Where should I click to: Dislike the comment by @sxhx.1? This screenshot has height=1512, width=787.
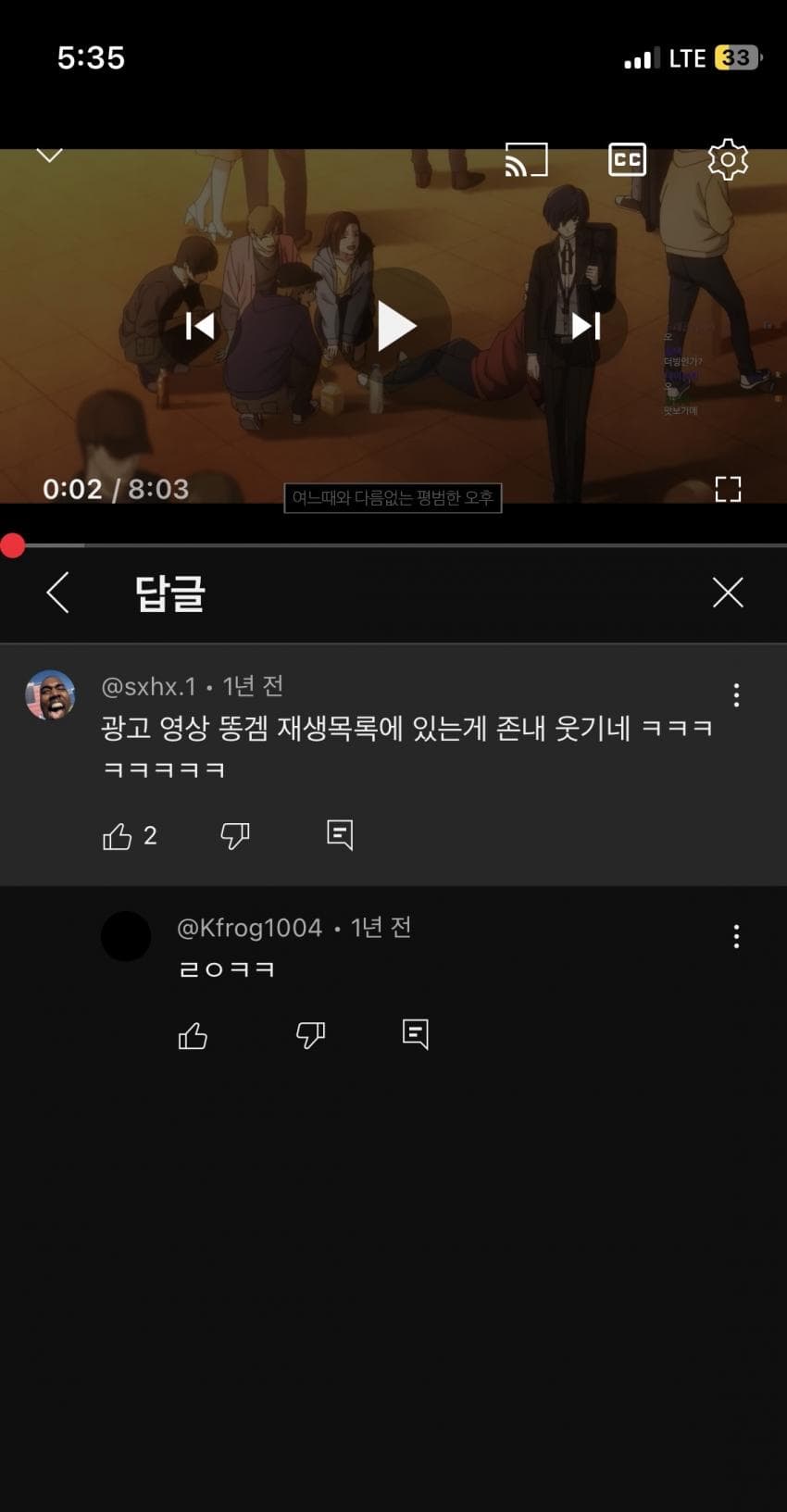pos(235,836)
